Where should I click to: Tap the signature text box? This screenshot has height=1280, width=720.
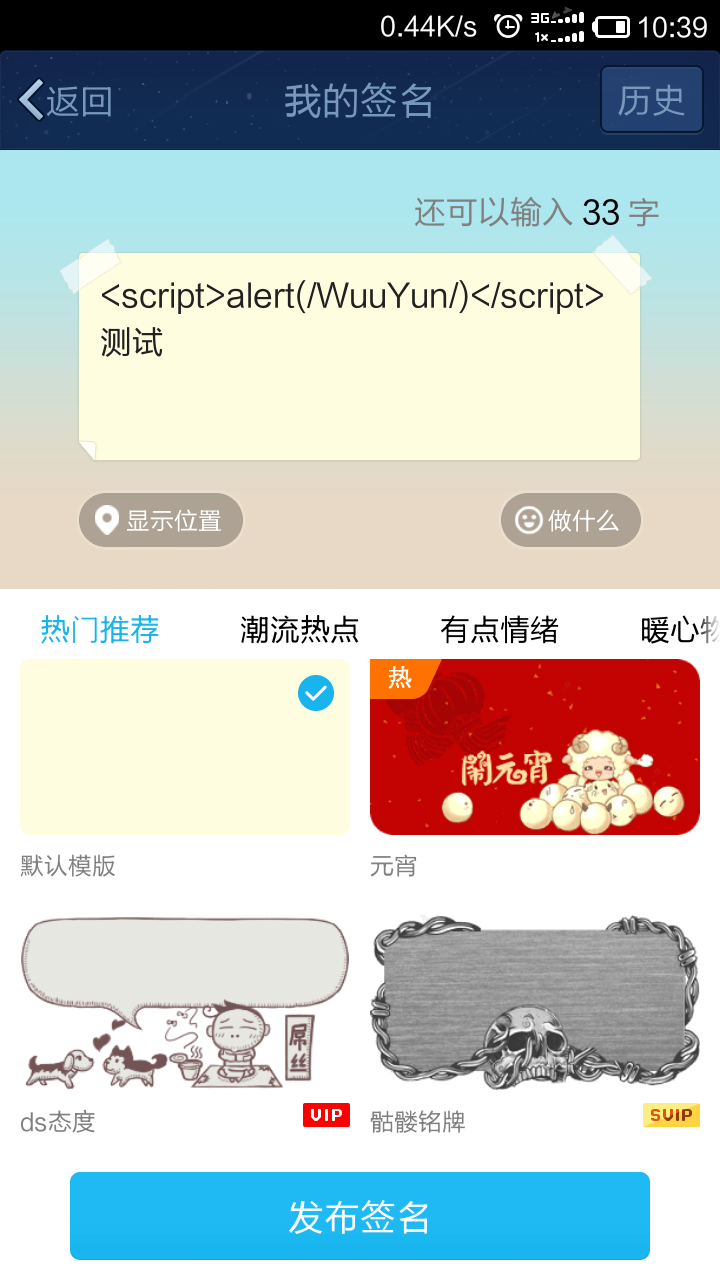tap(360, 357)
